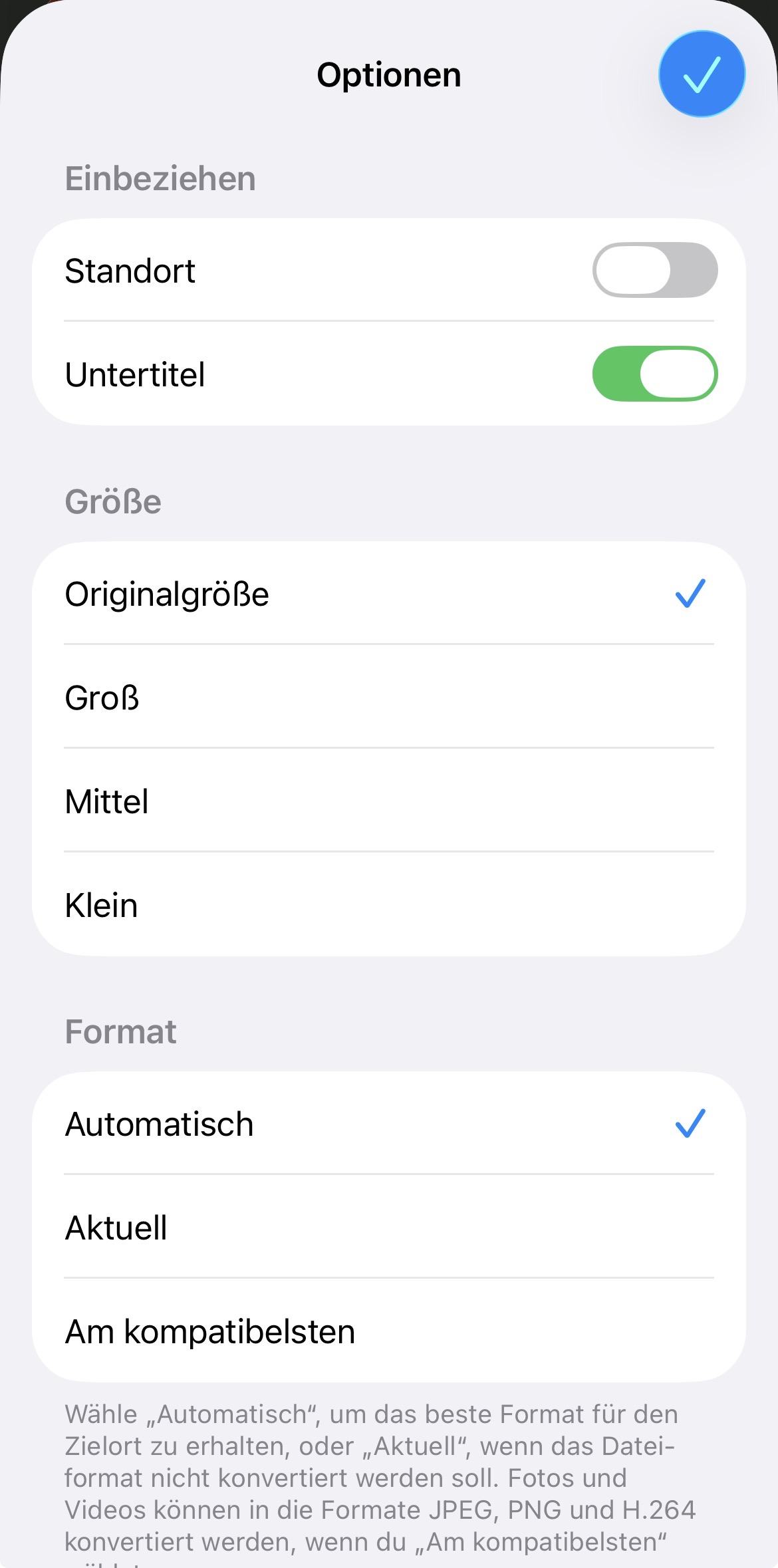Pick Mittel as the size
Viewport: 778px width, 1568px height.
(x=388, y=801)
